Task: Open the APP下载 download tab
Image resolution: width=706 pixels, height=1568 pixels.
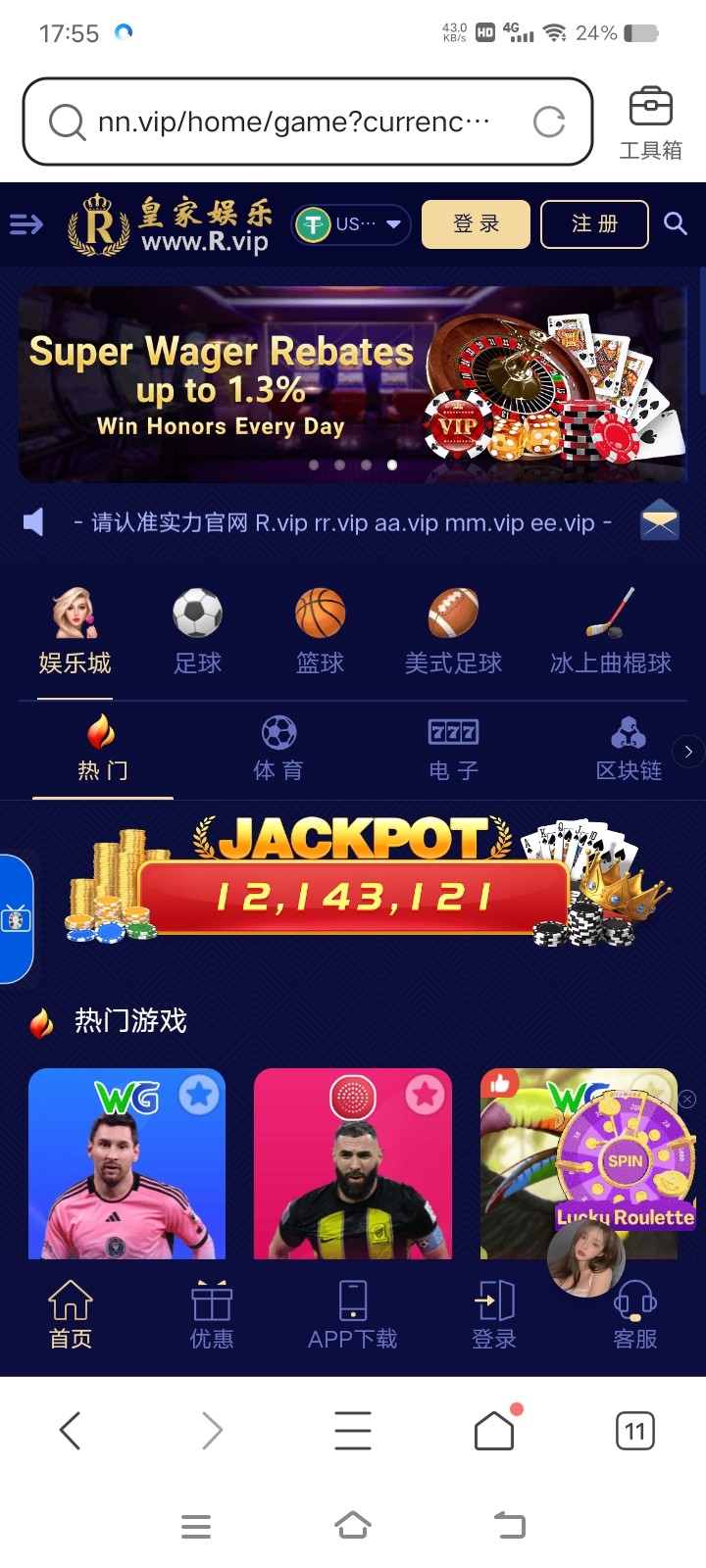Action: 353,1315
